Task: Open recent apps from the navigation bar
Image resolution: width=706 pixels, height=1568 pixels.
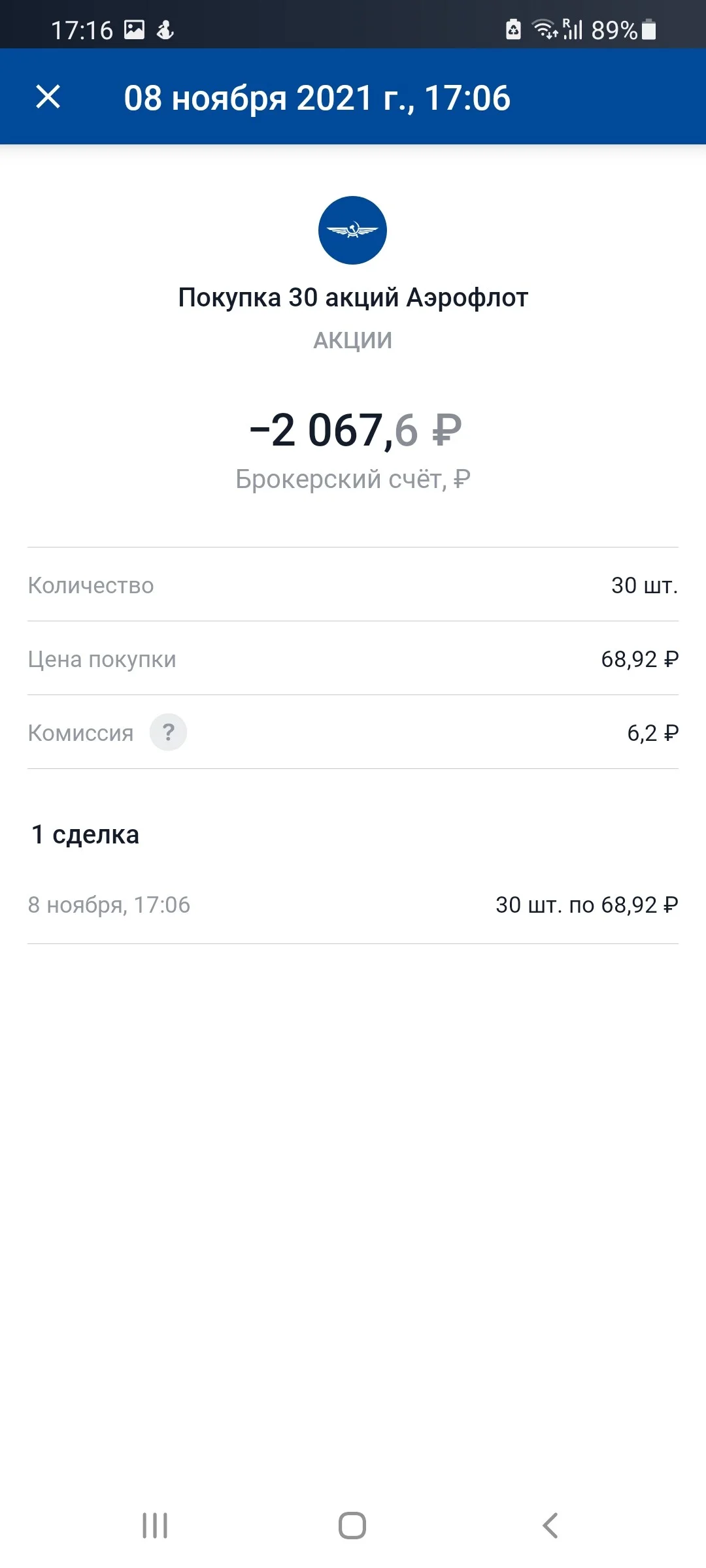Action: tap(155, 1526)
